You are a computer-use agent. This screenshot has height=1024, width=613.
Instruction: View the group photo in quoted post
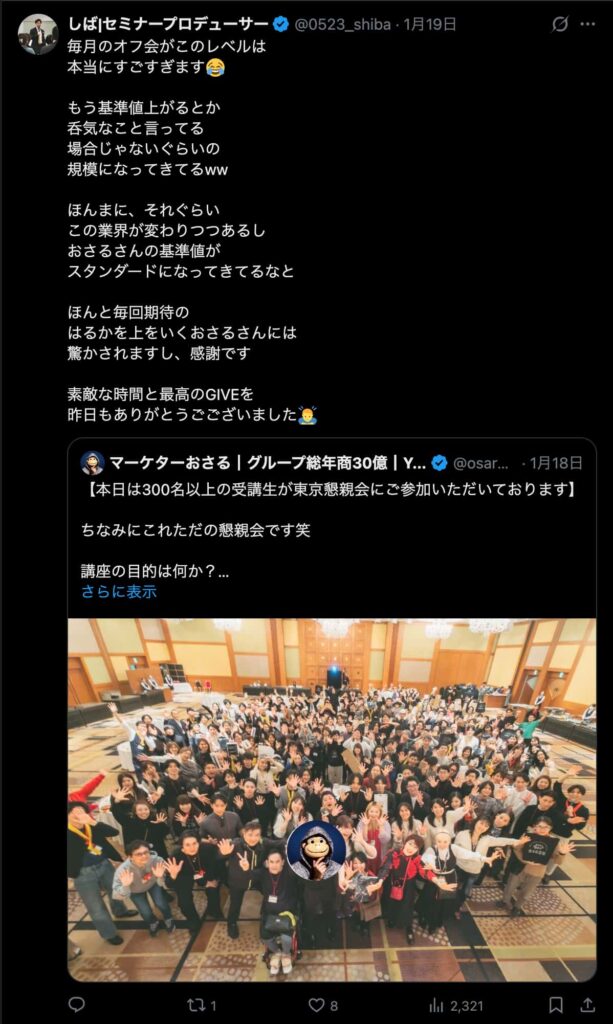pyautogui.click(x=331, y=800)
